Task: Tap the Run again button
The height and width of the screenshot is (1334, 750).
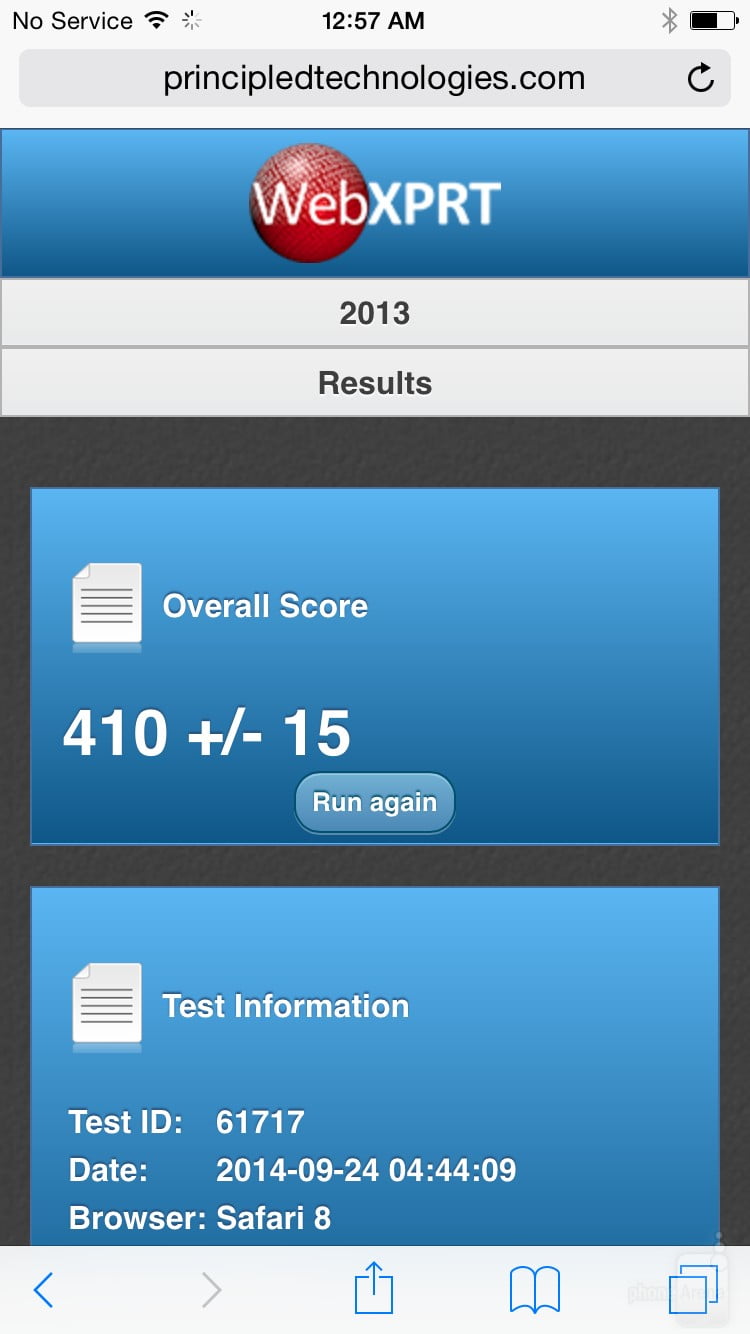Action: pyautogui.click(x=374, y=802)
